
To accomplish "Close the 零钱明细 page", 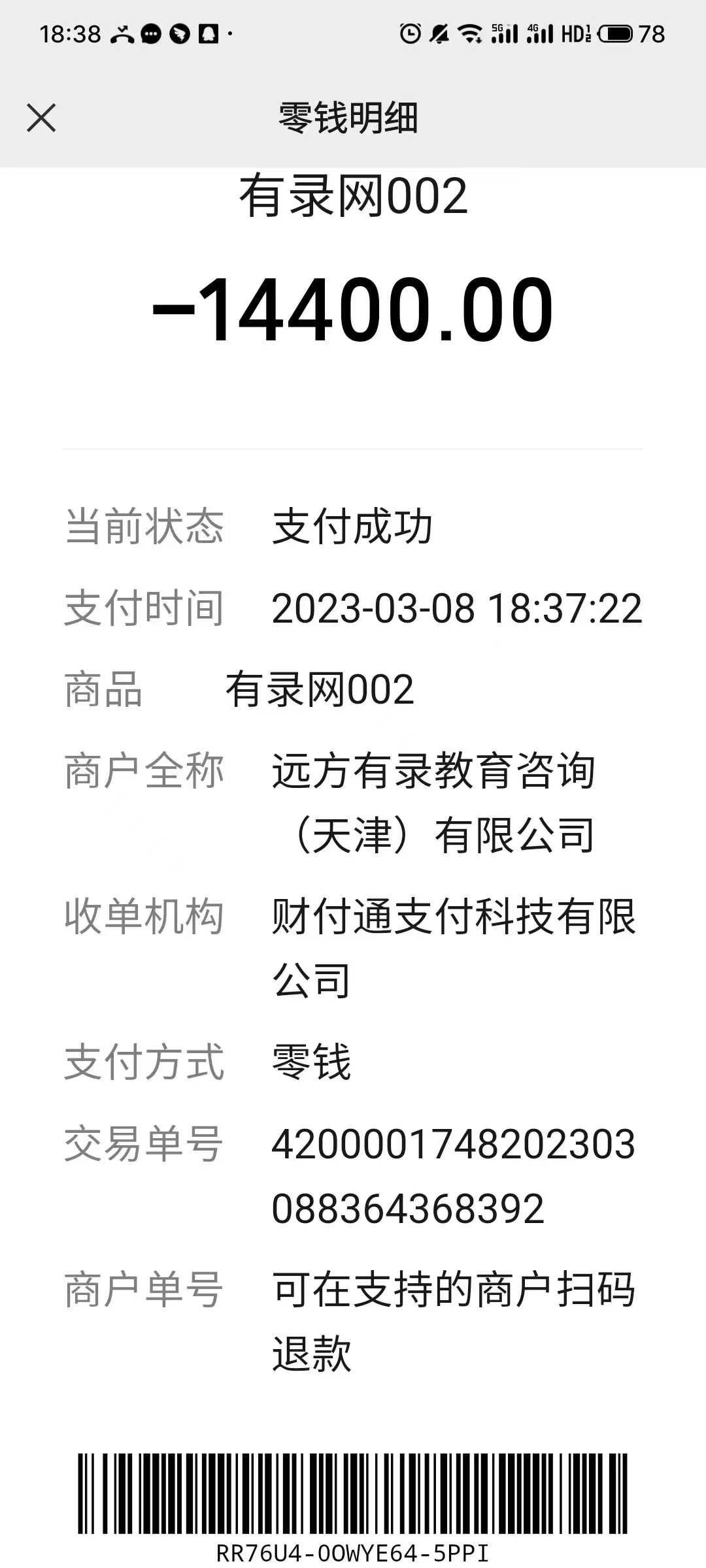I will (41, 118).
